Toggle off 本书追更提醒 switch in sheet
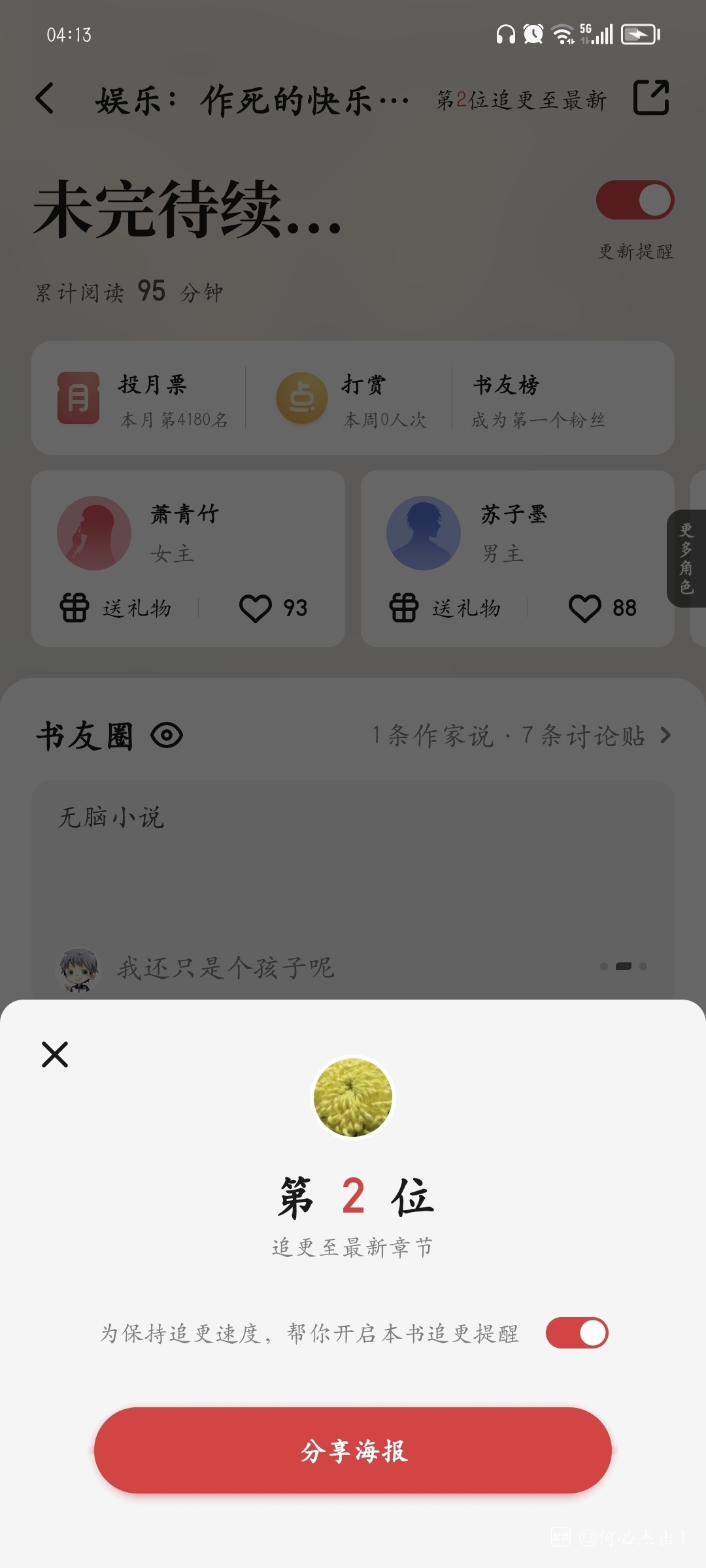The width and height of the screenshot is (706, 1568). pyautogui.click(x=577, y=1333)
